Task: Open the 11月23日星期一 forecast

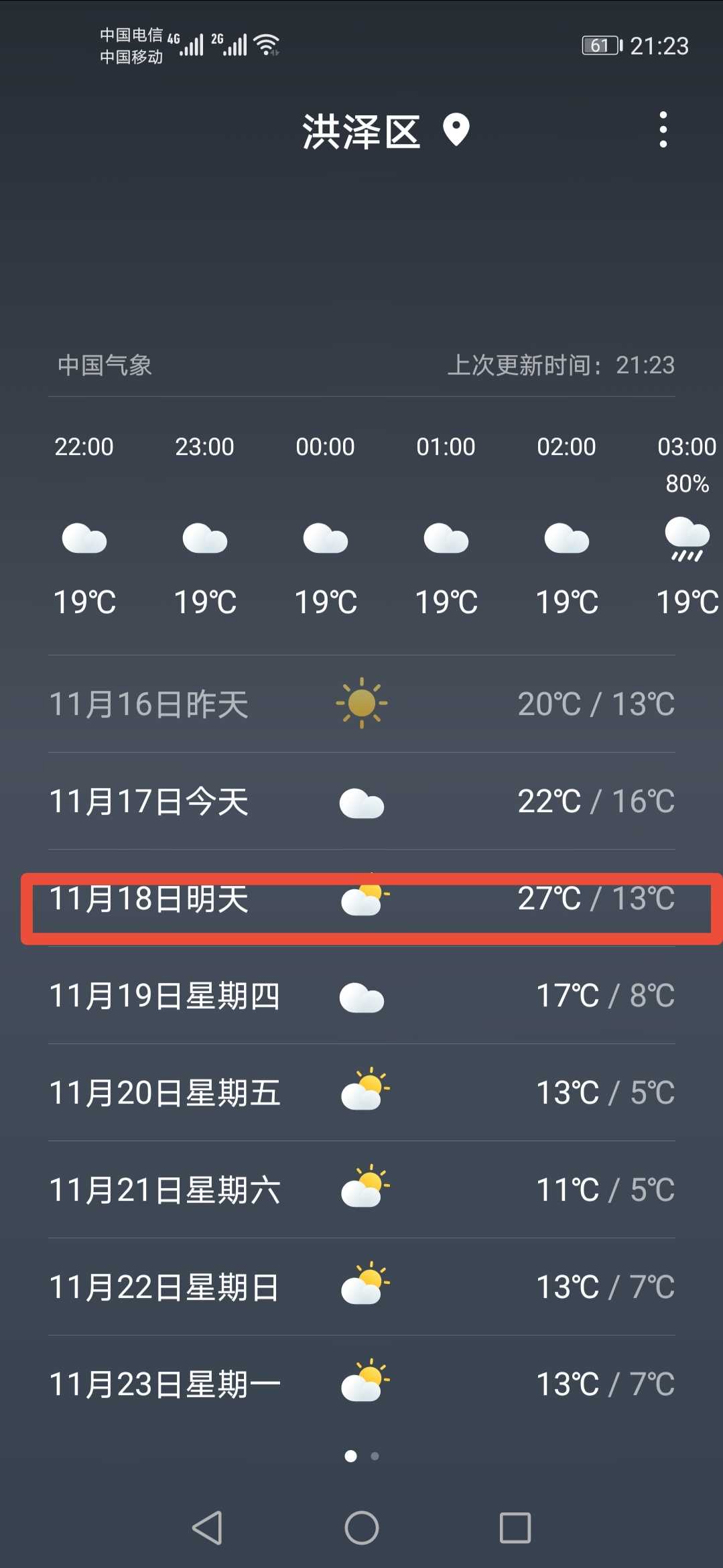Action: pos(362,1384)
